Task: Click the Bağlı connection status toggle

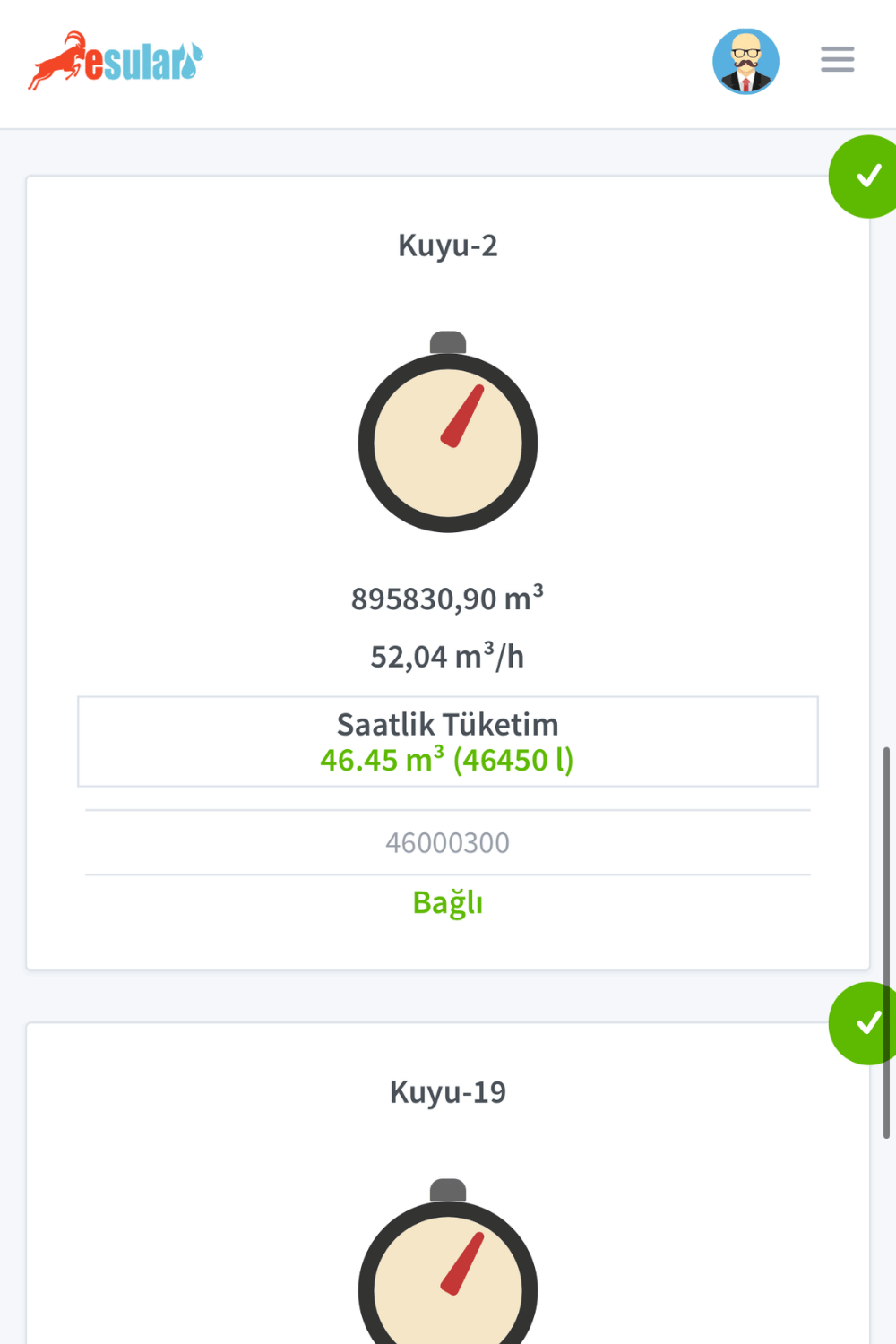Action: click(x=448, y=903)
